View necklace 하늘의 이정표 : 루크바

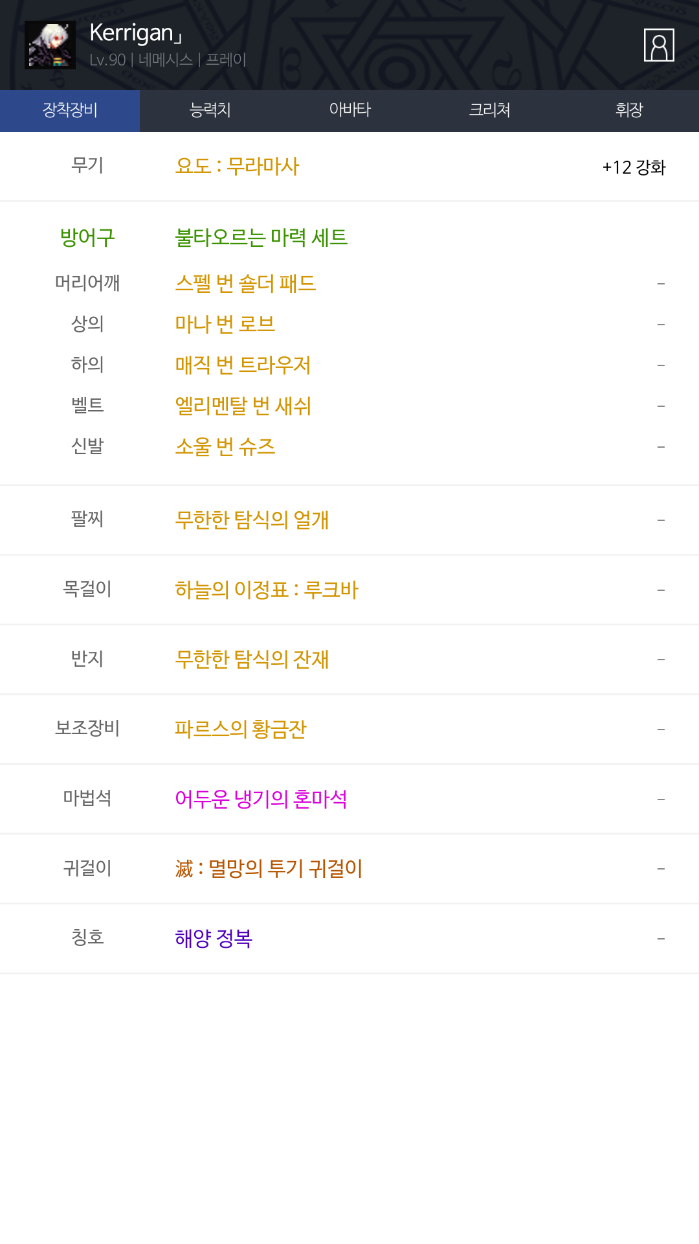[266, 591]
